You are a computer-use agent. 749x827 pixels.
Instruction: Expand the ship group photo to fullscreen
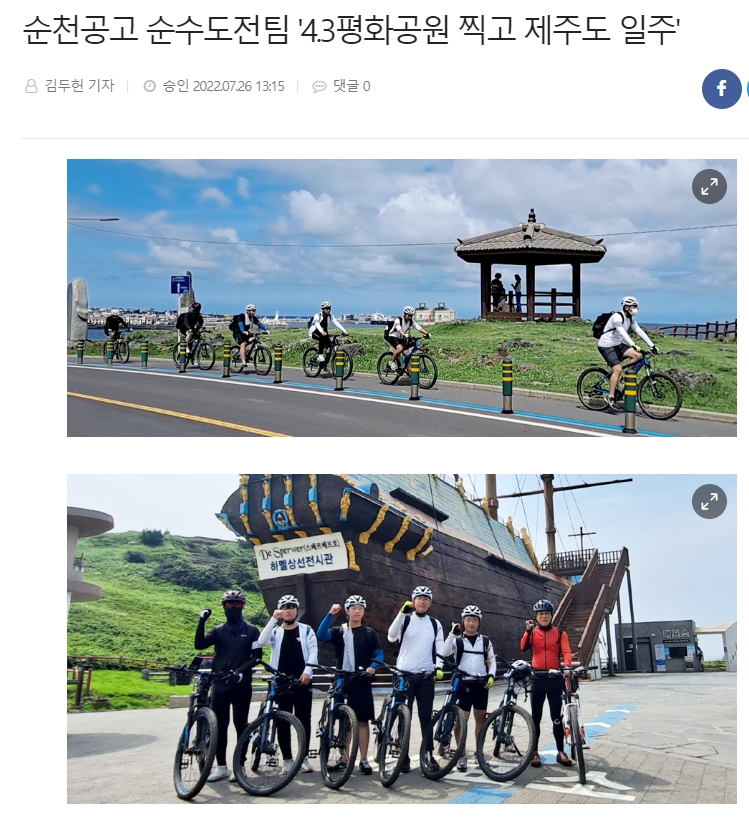click(x=709, y=501)
